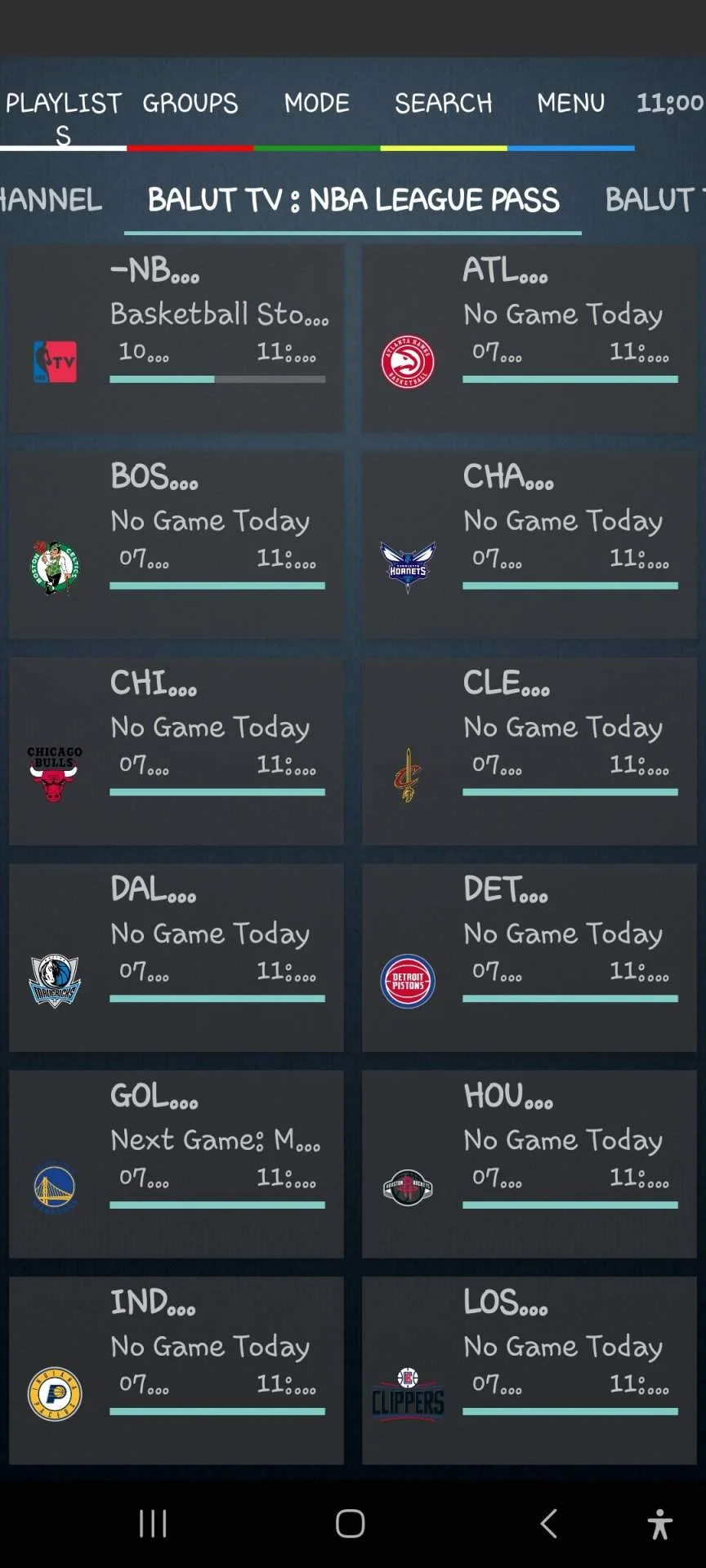706x1568 pixels.
Task: Open the MENU option
Action: pos(570,103)
